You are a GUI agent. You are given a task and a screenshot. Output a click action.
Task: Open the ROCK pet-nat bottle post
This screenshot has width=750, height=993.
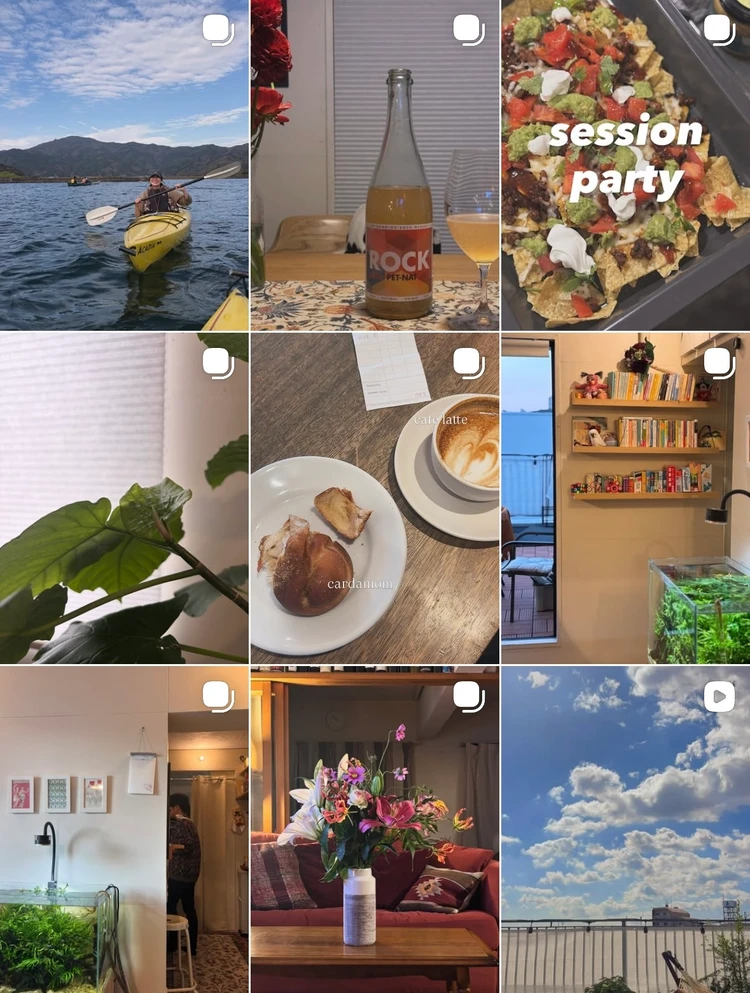point(375,165)
